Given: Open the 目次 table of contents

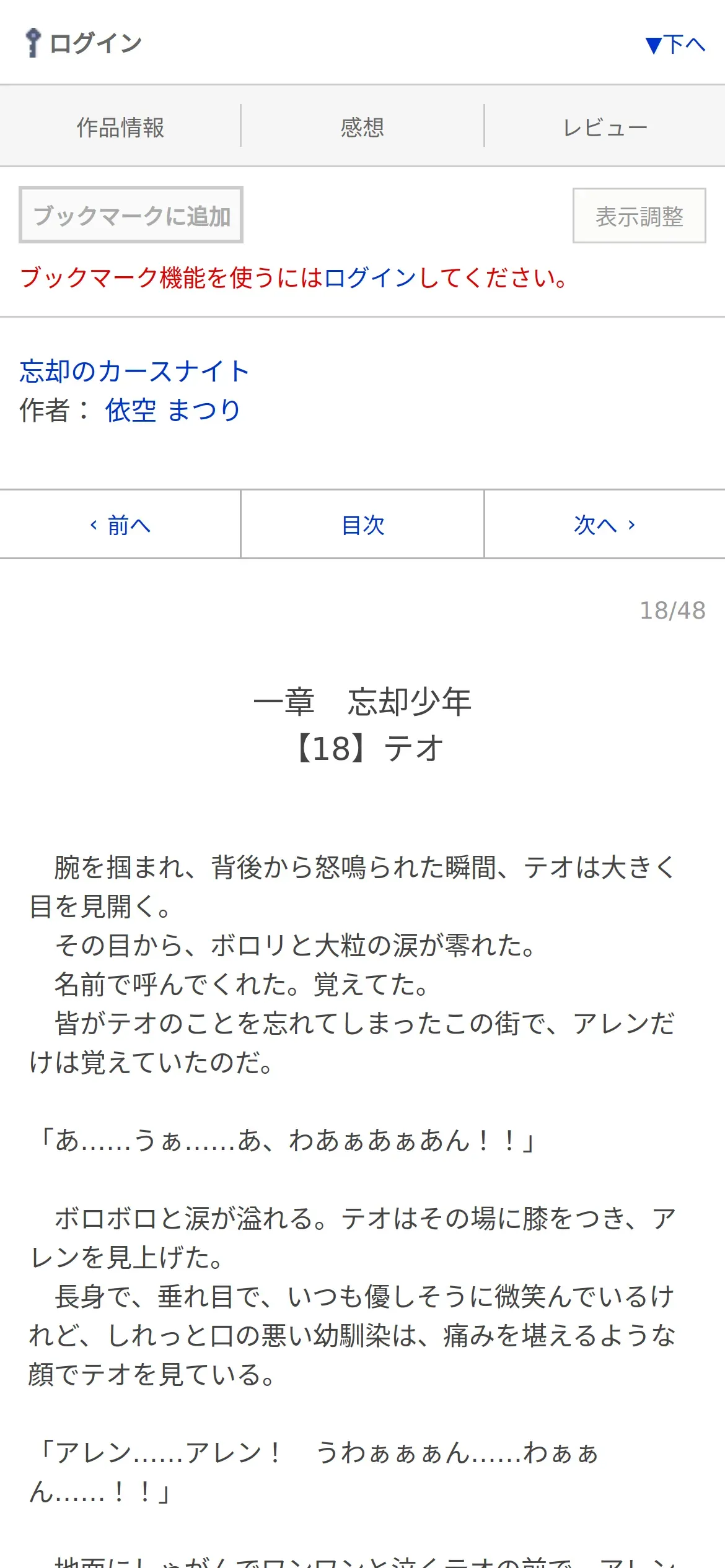Looking at the screenshot, I should (x=362, y=525).
